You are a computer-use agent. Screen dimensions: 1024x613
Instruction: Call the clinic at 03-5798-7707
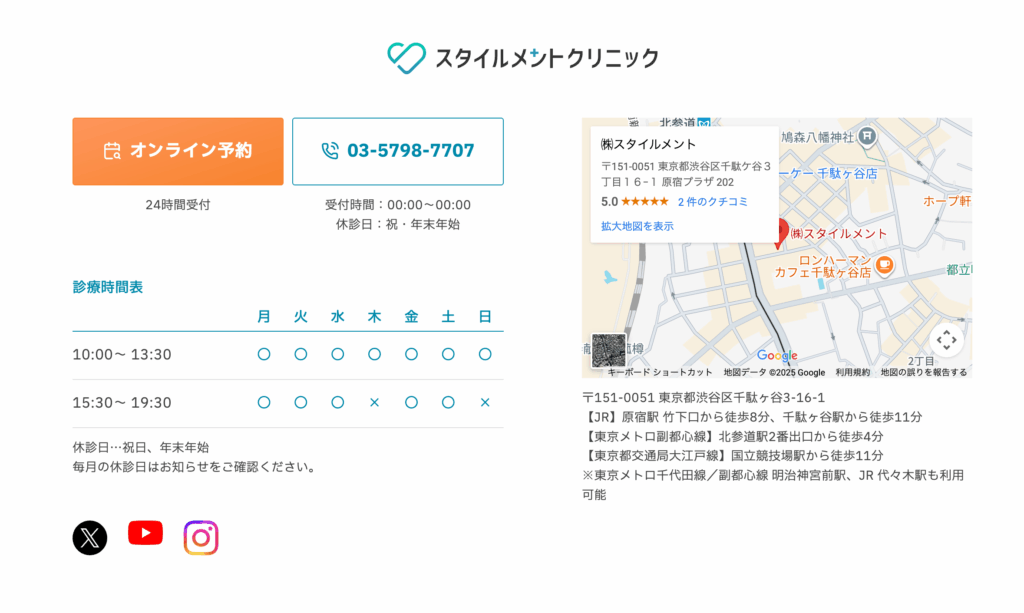tap(398, 151)
